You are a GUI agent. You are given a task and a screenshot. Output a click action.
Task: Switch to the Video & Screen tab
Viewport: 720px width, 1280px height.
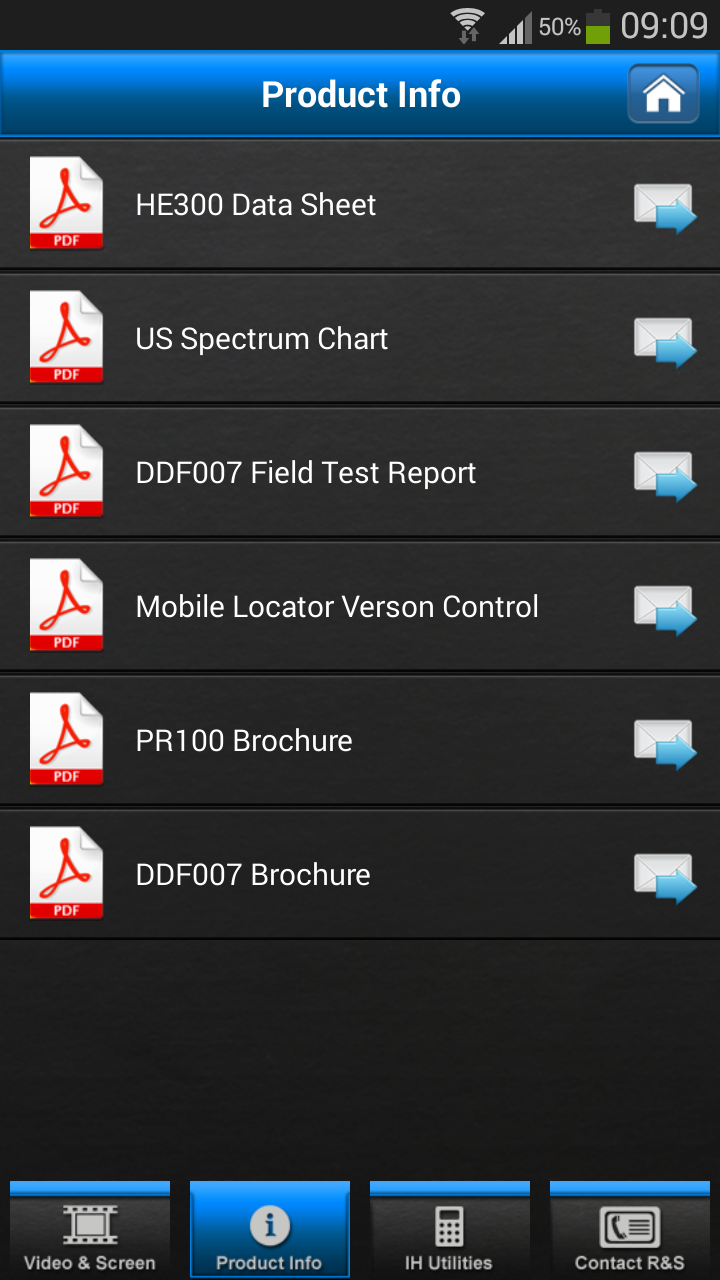click(x=90, y=1230)
